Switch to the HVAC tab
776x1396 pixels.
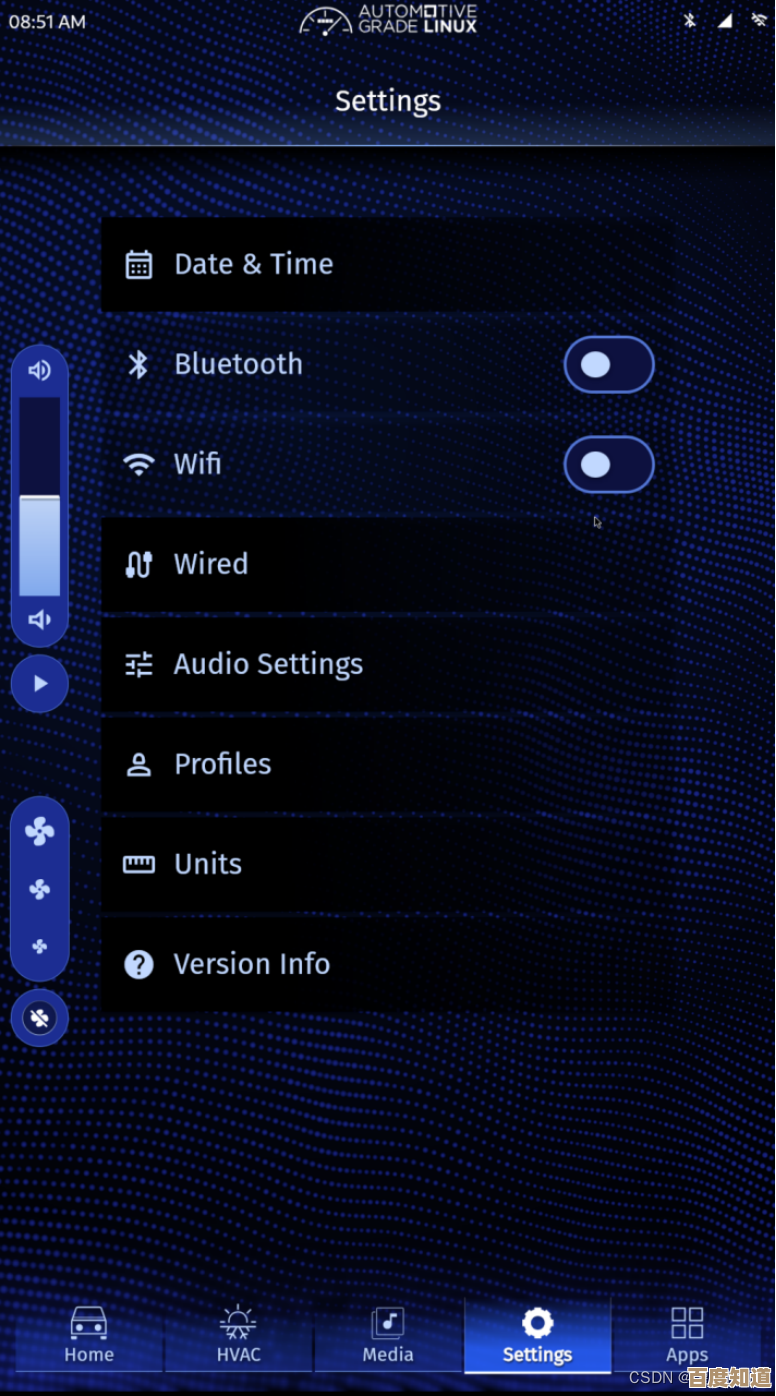point(238,1335)
